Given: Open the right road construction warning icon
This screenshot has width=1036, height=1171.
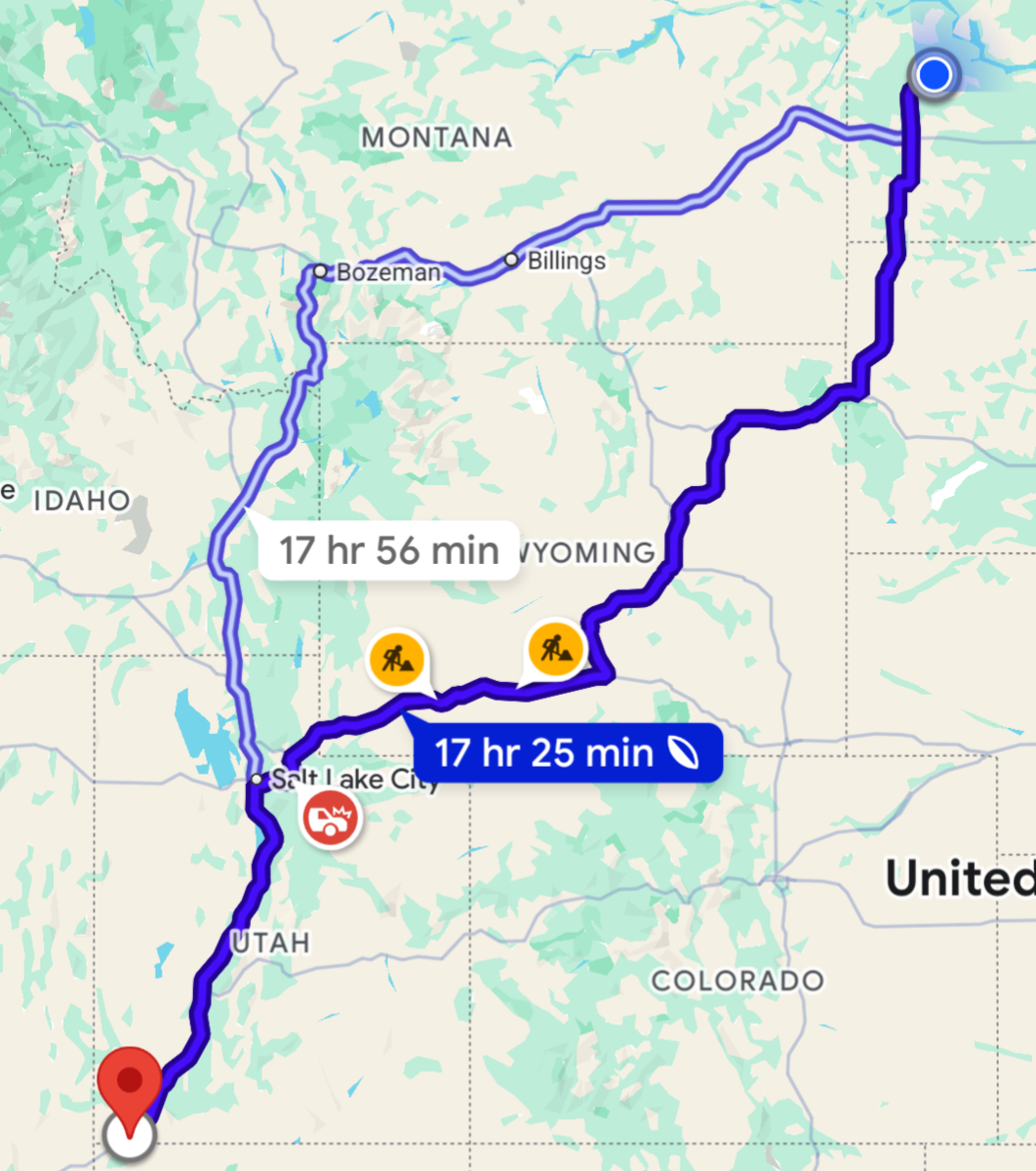Looking at the screenshot, I should click(555, 647).
